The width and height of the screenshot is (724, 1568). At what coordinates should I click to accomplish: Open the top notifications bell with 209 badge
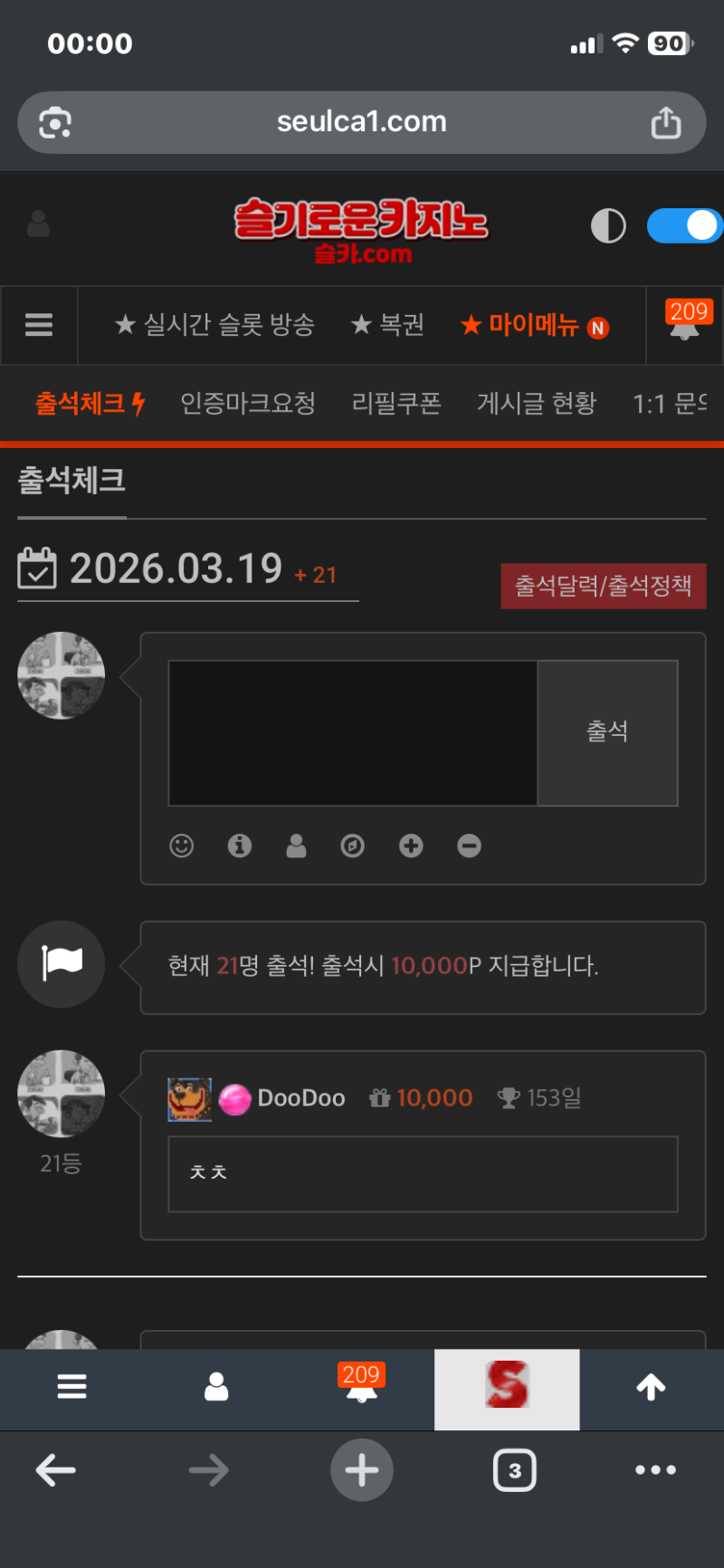pyautogui.click(x=685, y=324)
